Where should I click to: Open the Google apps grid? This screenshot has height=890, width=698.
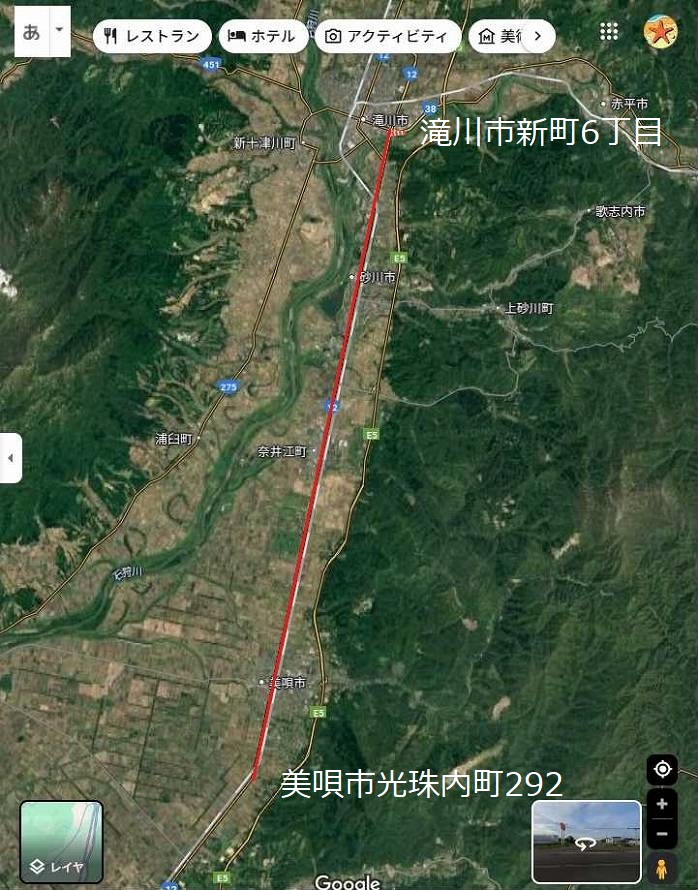[x=609, y=32]
